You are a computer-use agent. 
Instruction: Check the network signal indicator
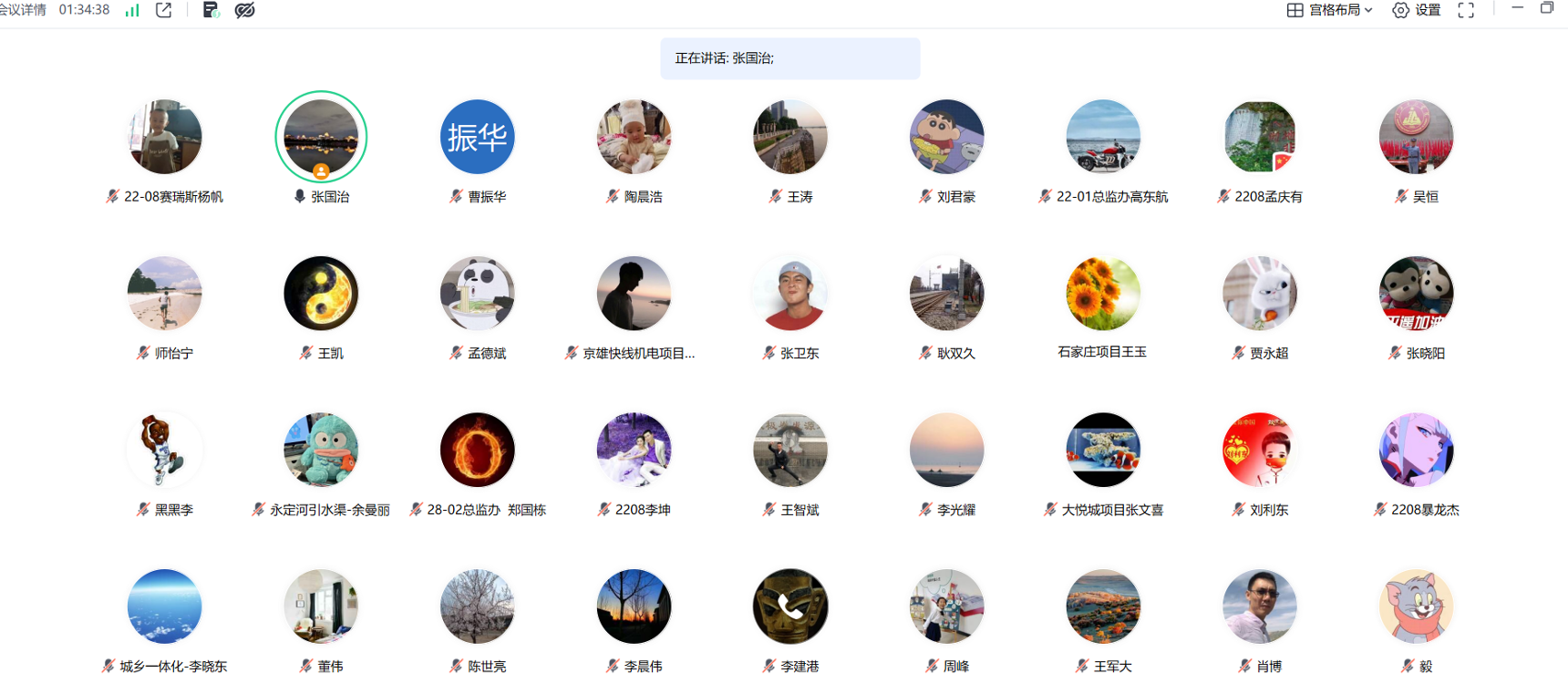click(x=132, y=10)
